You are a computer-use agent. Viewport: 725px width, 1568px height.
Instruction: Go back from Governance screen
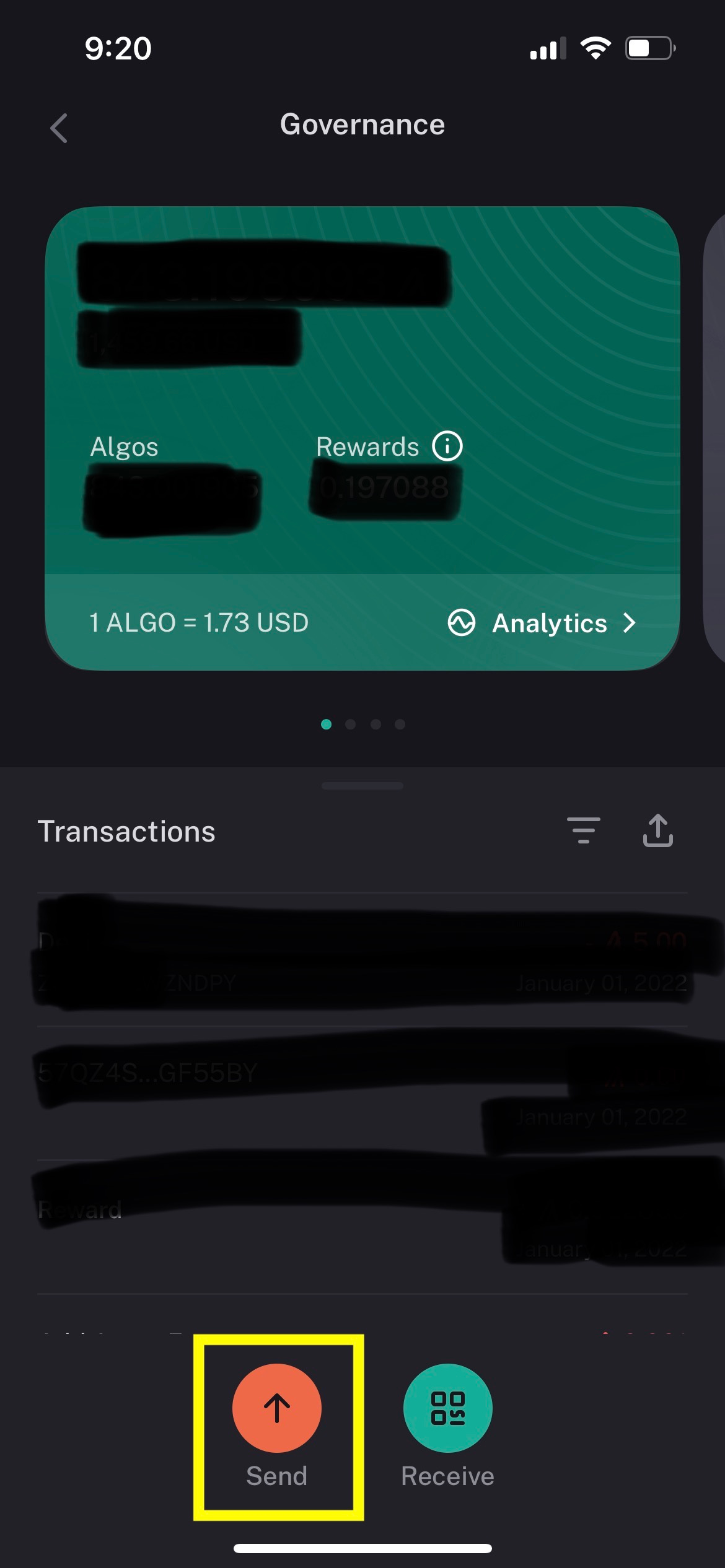[x=59, y=128]
